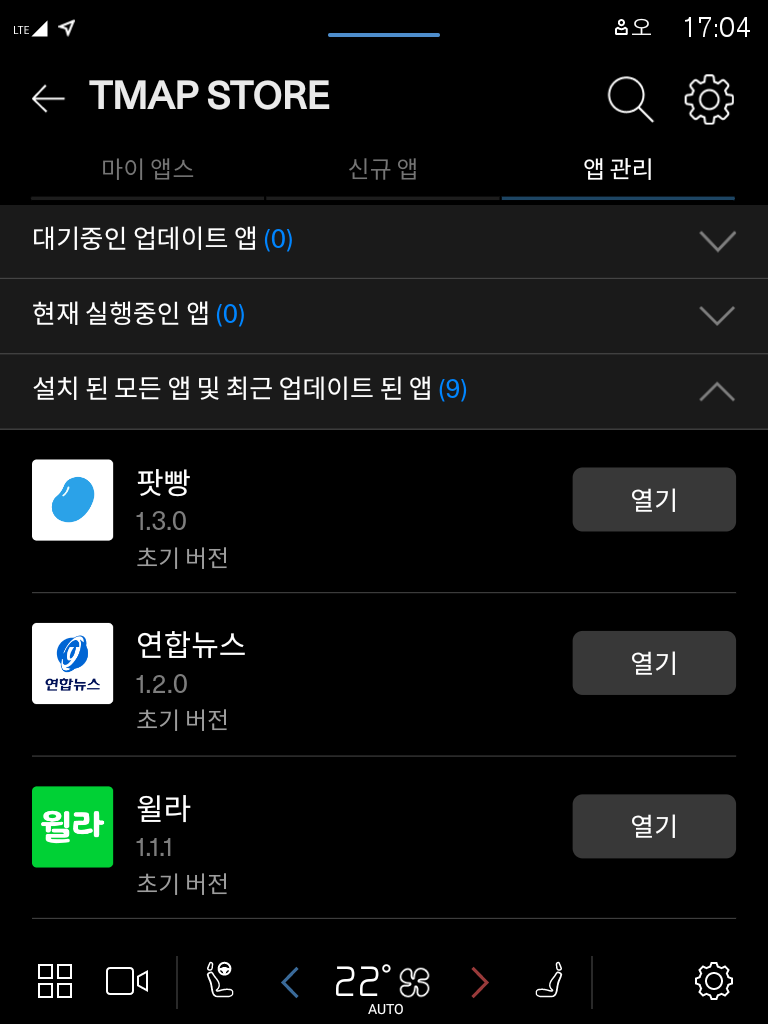Open search in TMAP STORE
This screenshot has height=1024, width=768.
click(628, 99)
